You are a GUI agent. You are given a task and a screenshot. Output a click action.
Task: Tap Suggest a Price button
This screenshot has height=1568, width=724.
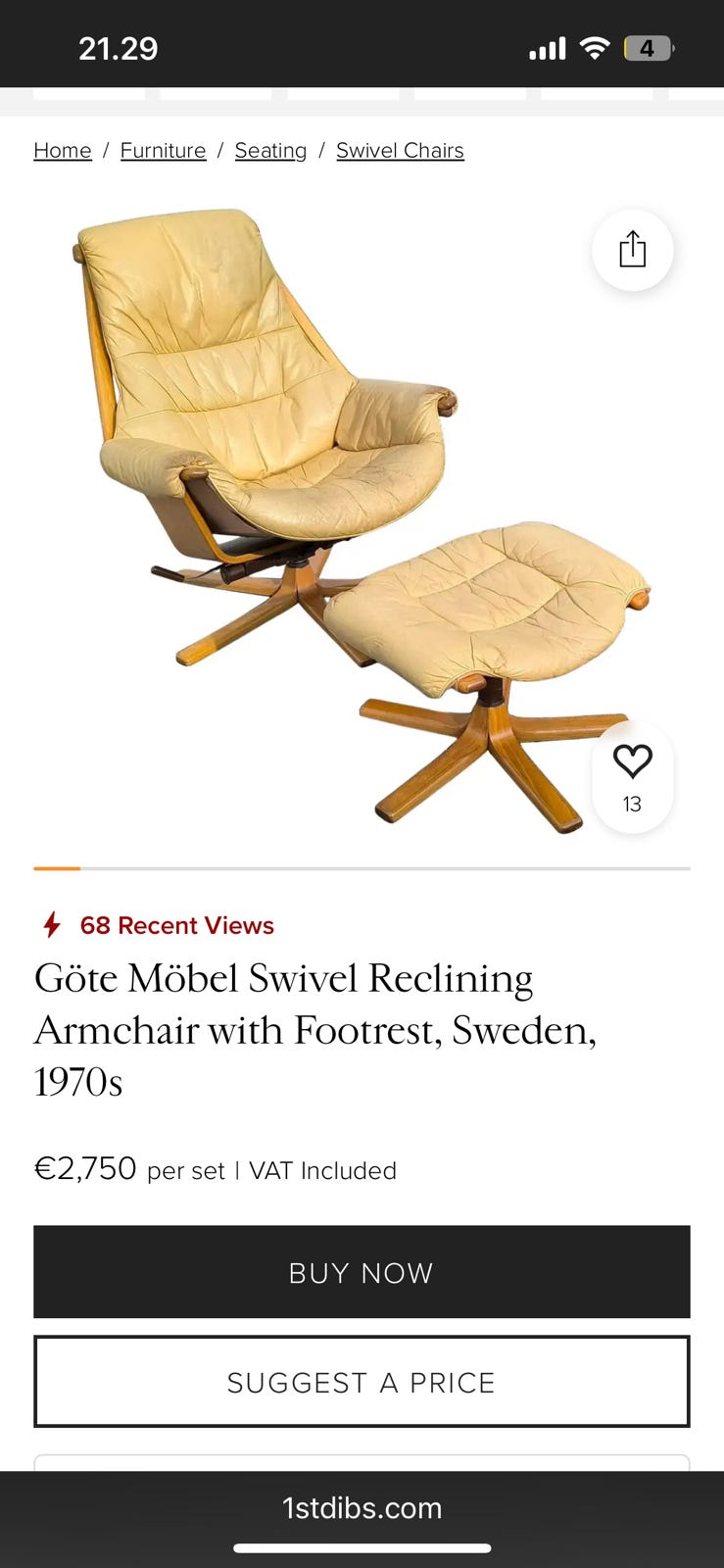tap(362, 1382)
